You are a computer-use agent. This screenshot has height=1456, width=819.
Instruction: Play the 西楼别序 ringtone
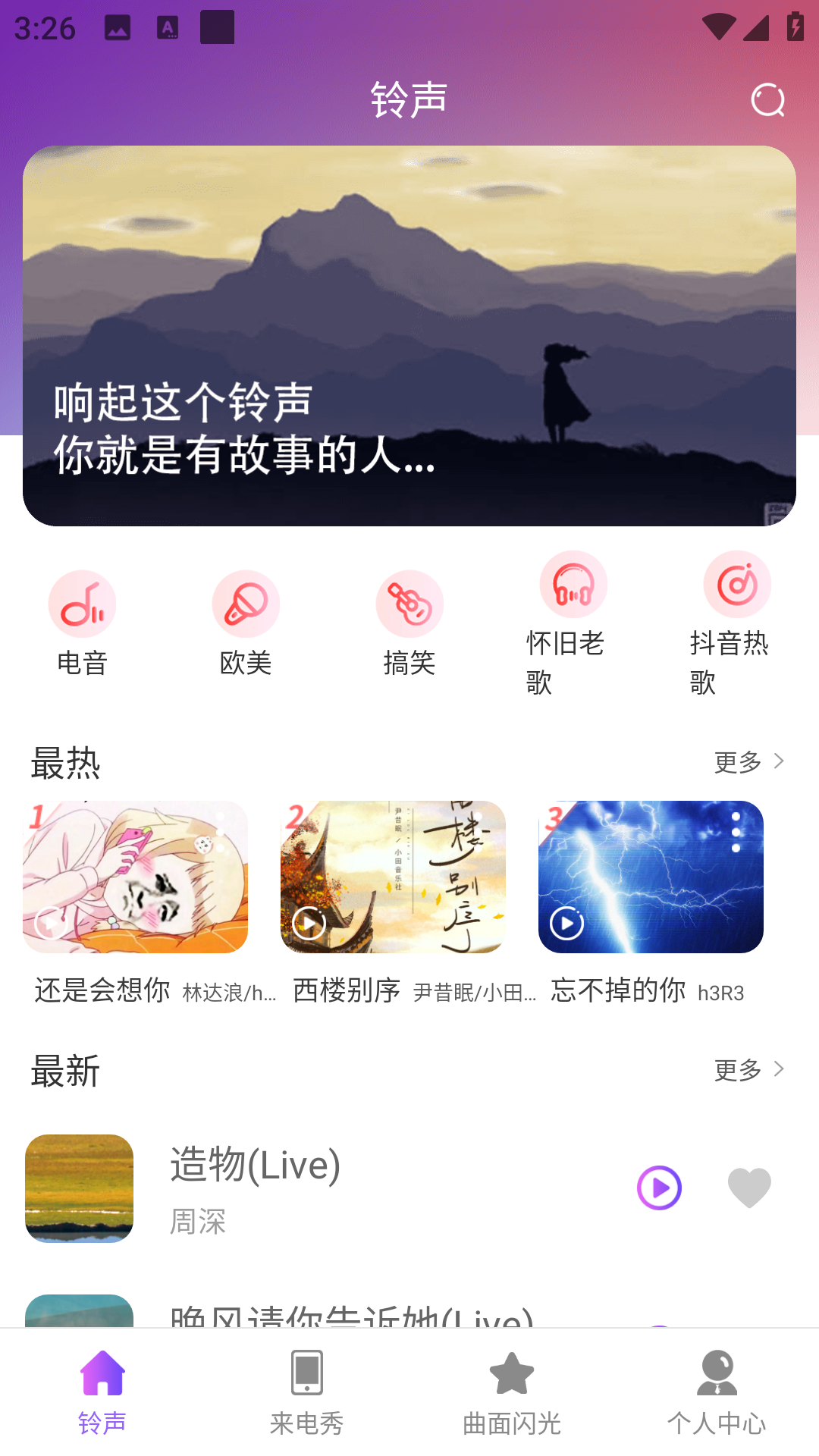coord(309,923)
